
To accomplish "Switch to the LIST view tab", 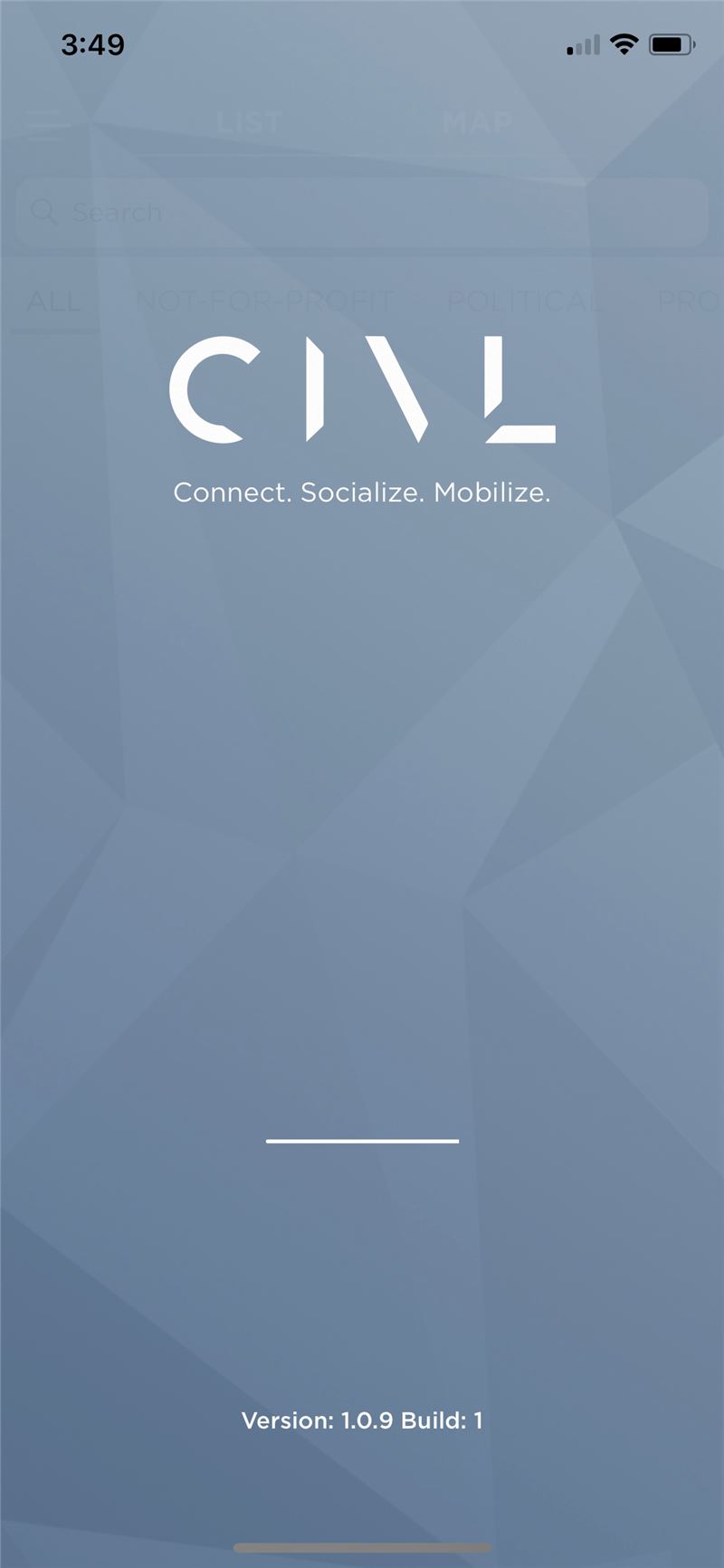I will click(249, 122).
